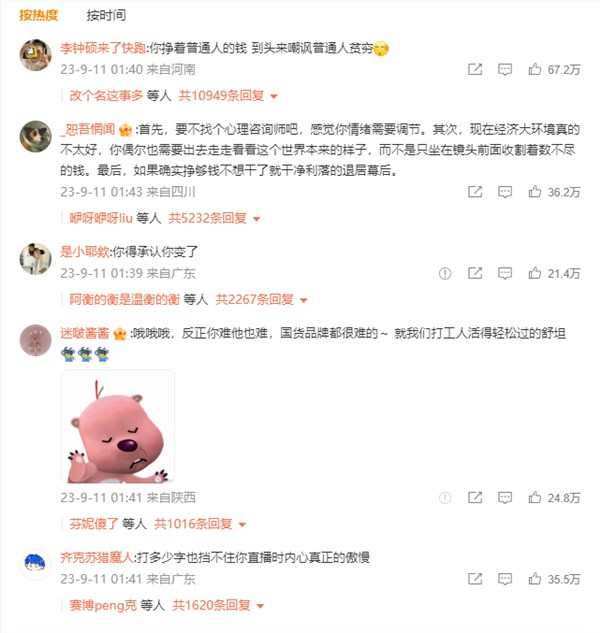Forward 李钟硕来了快跑's comment
Image resolution: width=600 pixels, height=633 pixels.
pos(475,70)
